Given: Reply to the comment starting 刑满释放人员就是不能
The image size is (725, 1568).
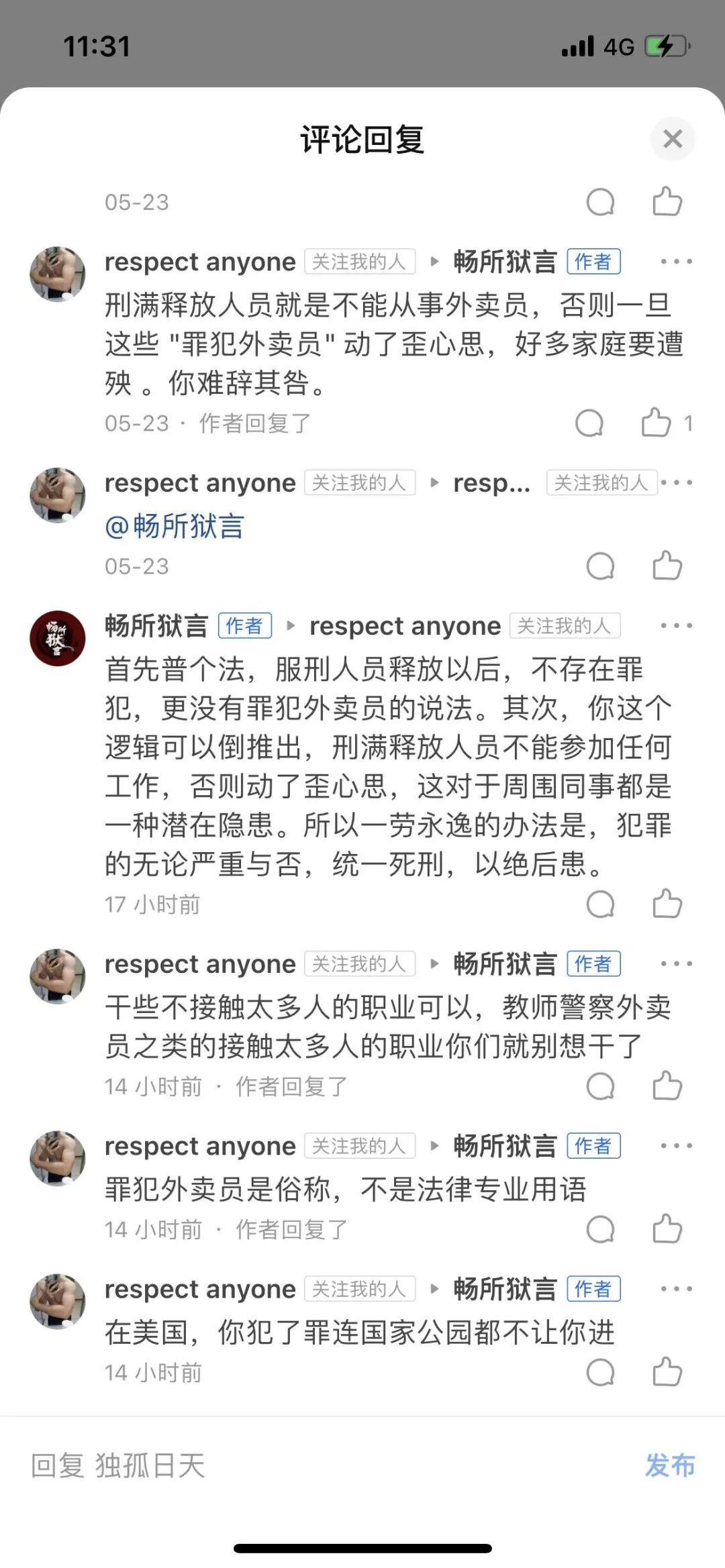Looking at the screenshot, I should pos(589,423).
